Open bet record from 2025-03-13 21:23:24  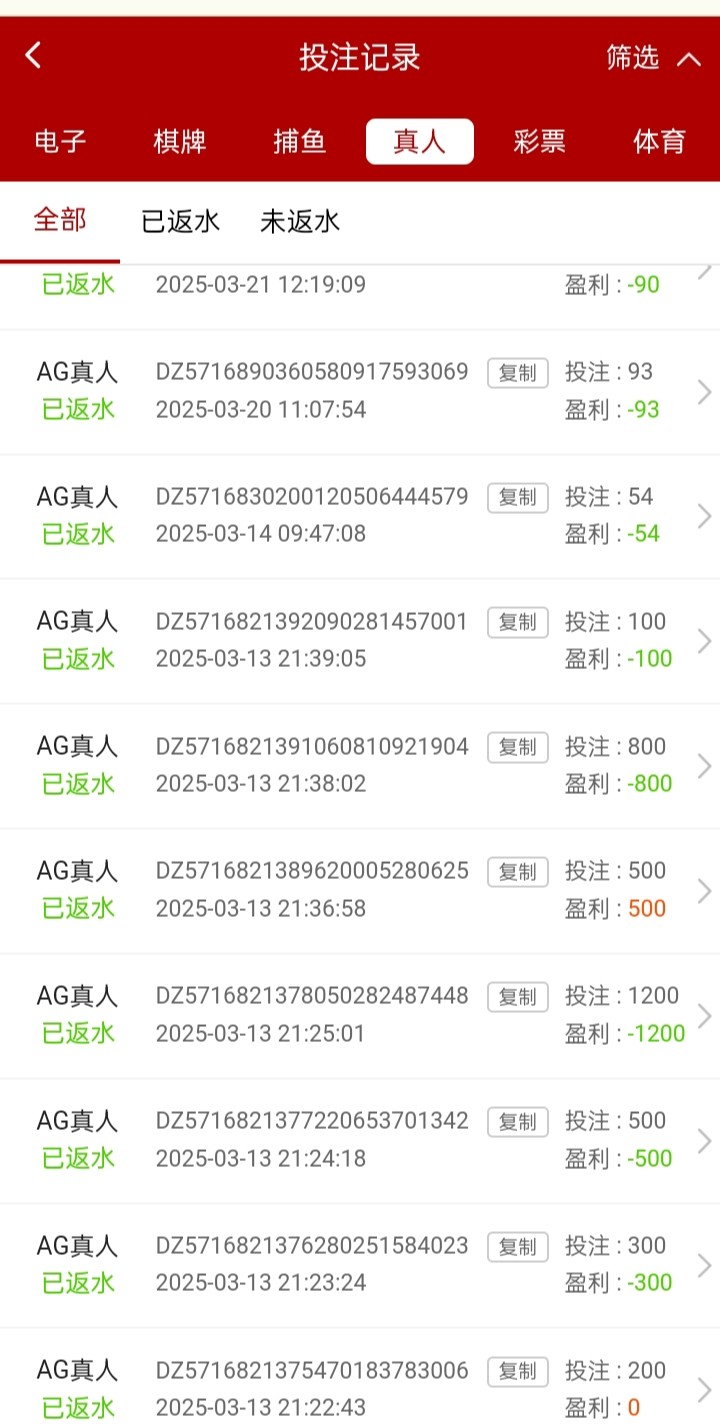360,1265
